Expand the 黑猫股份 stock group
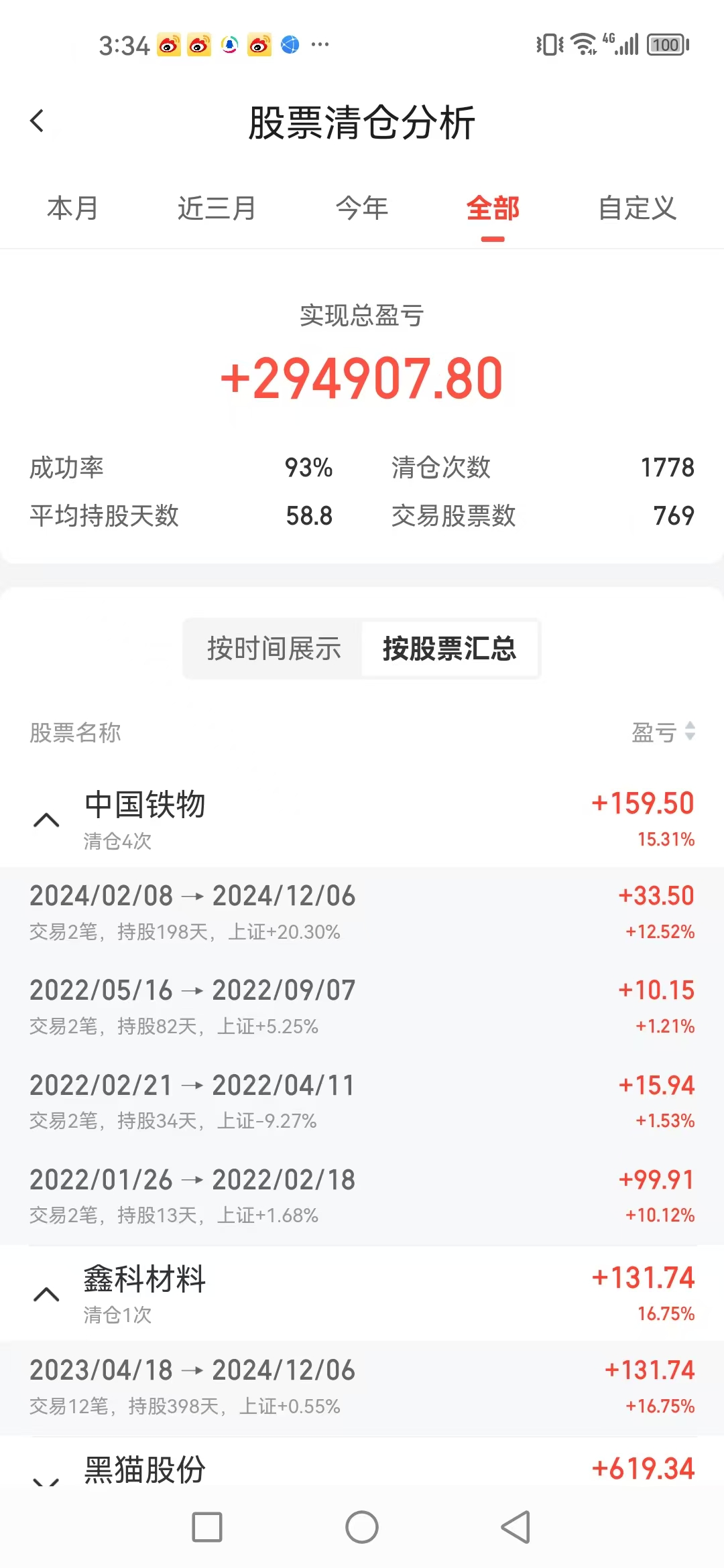724x1568 pixels. point(46,1478)
